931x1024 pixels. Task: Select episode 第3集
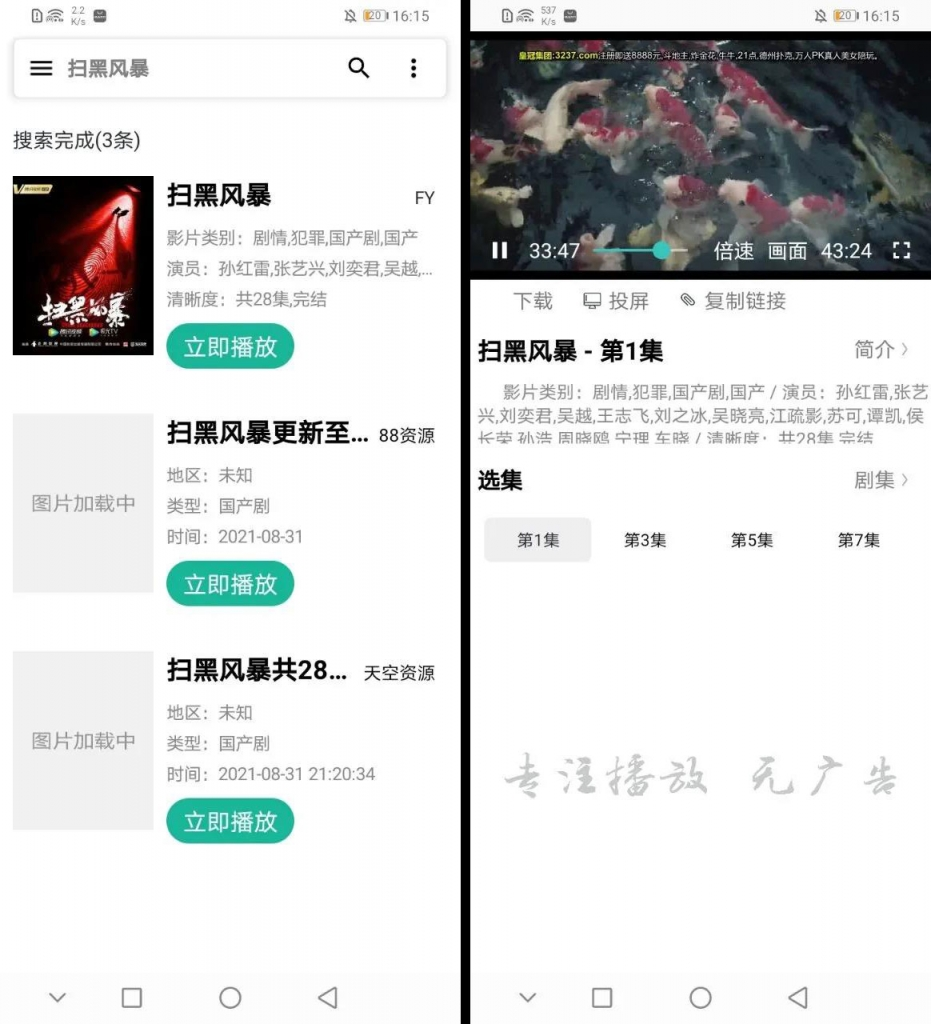645,540
